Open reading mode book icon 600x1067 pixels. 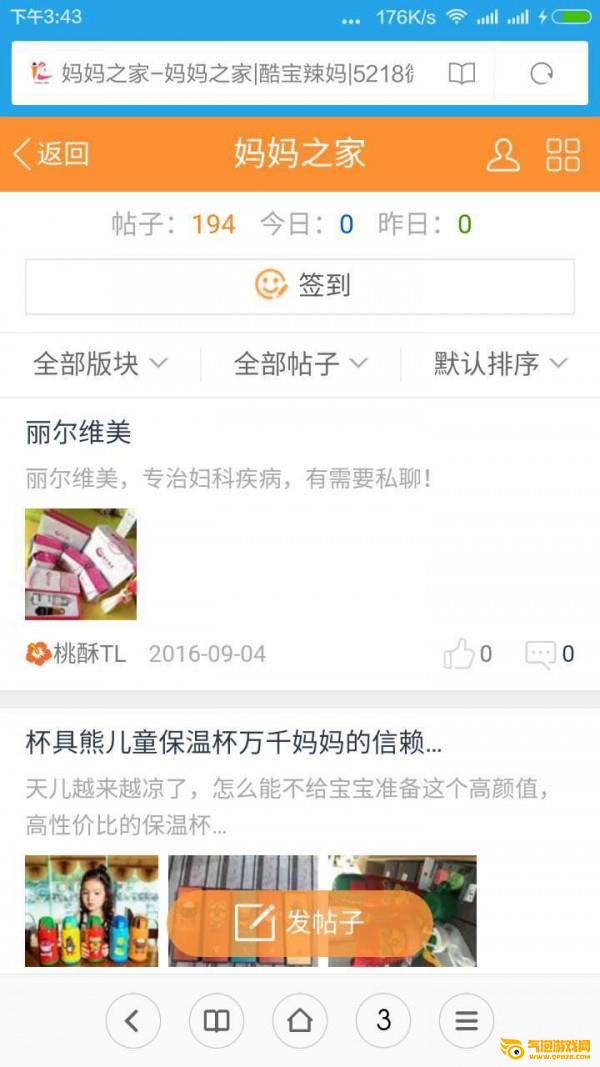(461, 73)
